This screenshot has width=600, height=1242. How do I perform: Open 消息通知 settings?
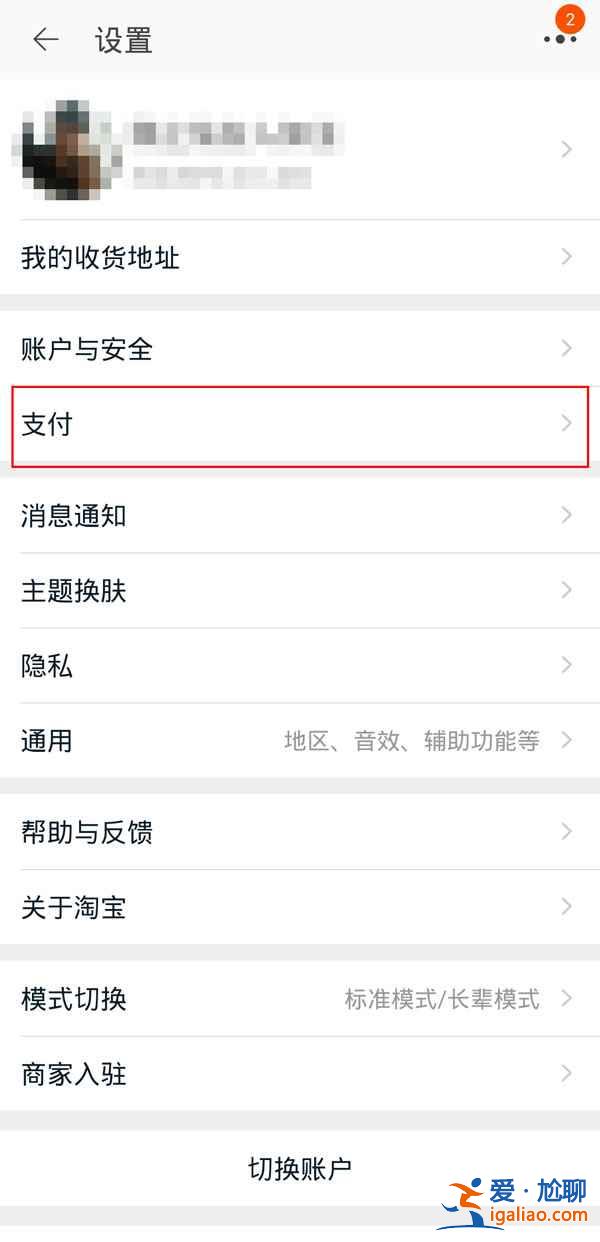click(300, 516)
